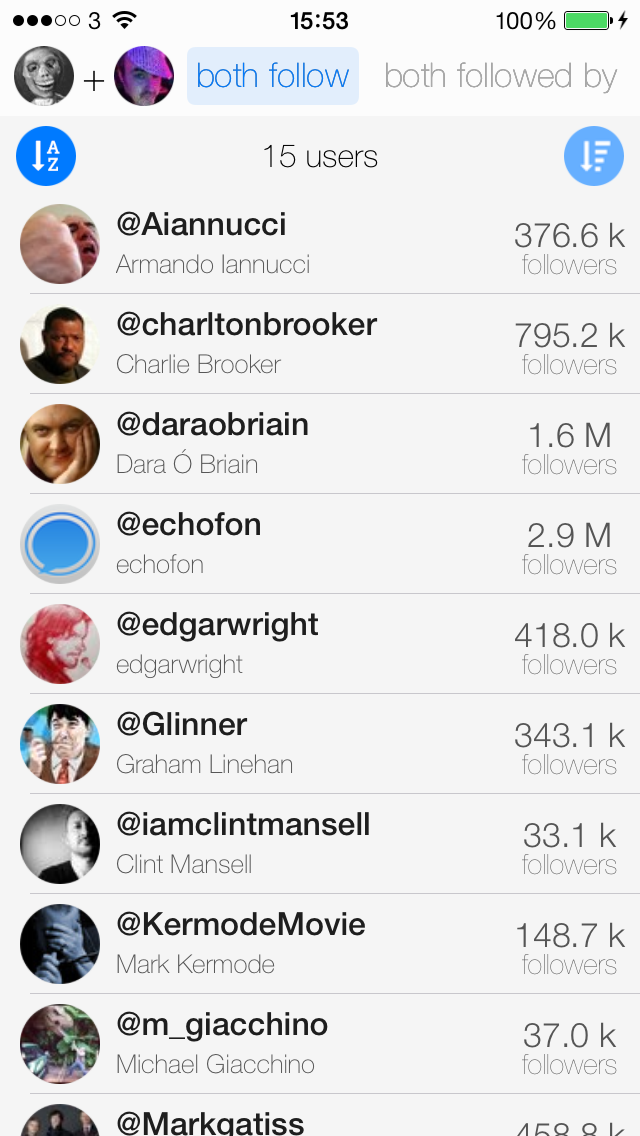Viewport: 640px width, 1136px height.
Task: Select the @edgarwright user row
Action: coord(320,644)
